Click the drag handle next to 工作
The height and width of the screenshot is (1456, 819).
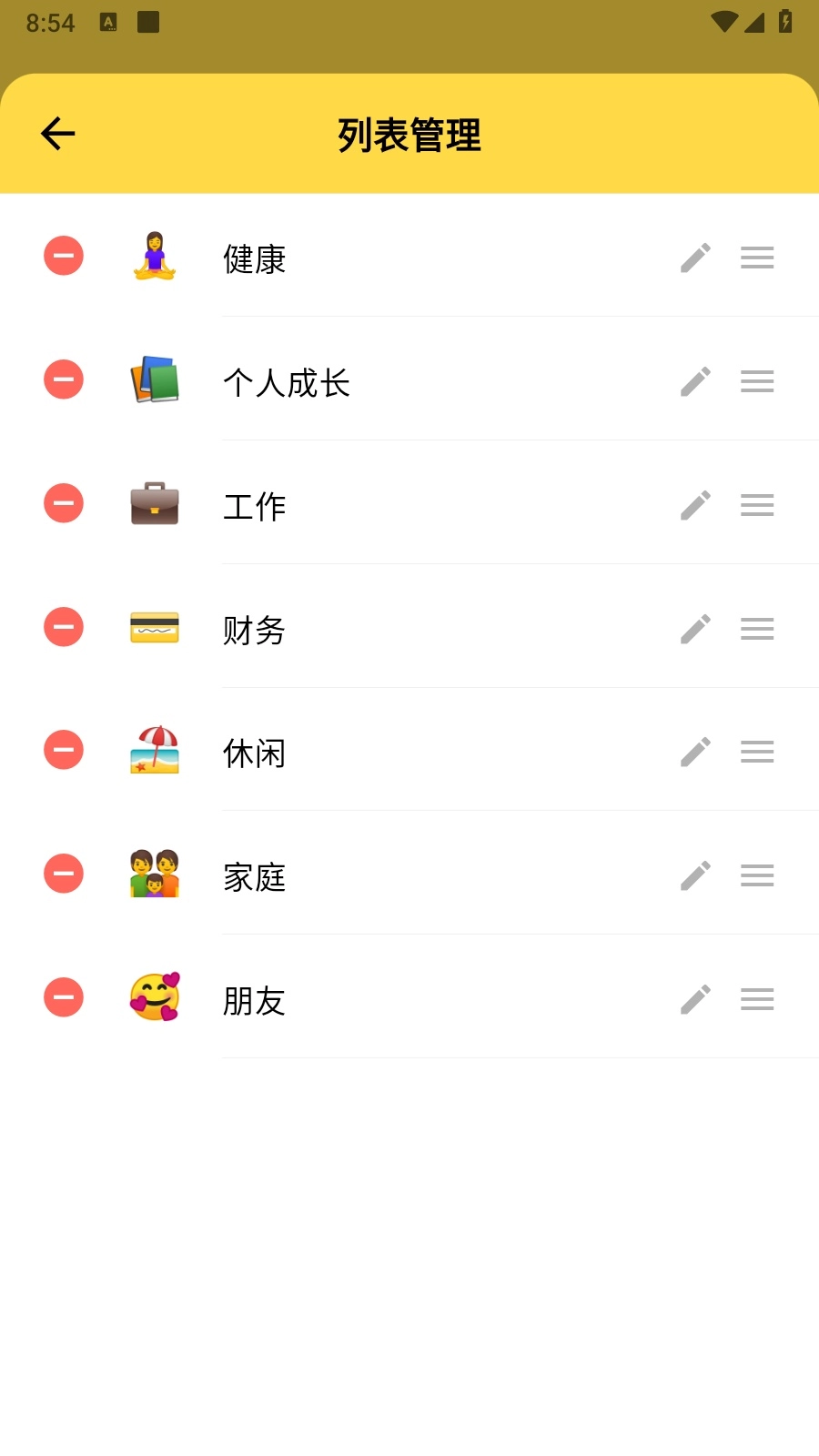pyautogui.click(x=756, y=505)
